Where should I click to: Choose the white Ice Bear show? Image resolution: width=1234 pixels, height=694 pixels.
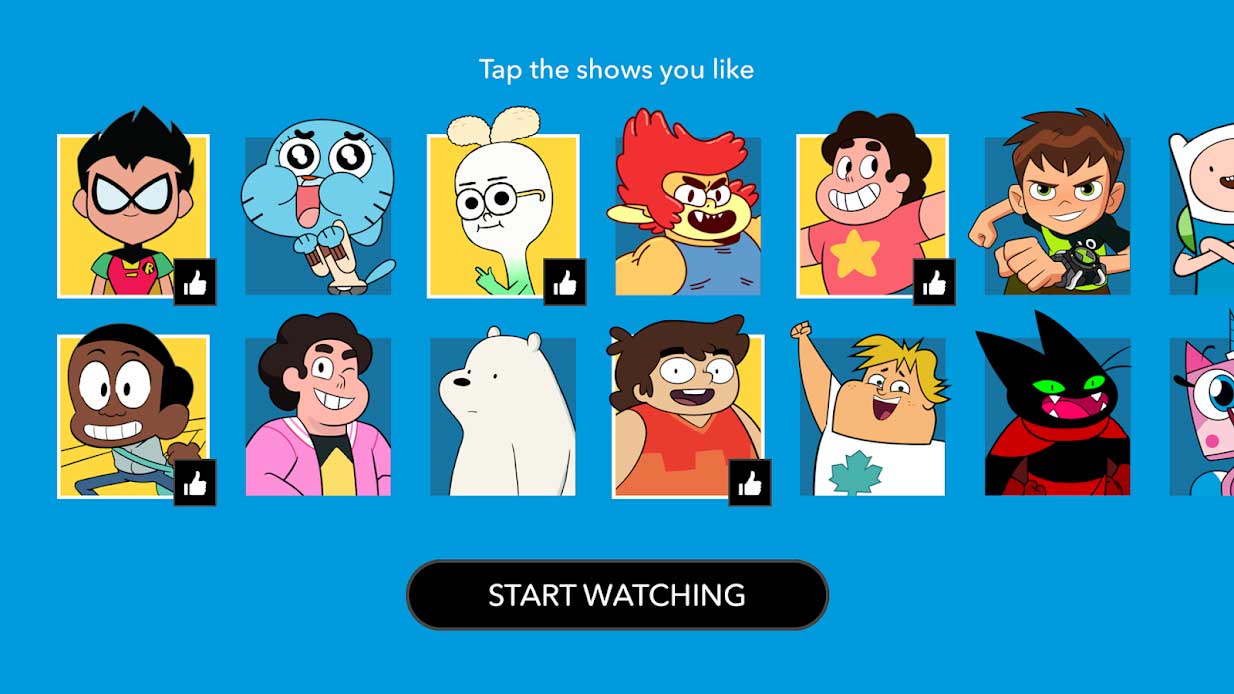pos(503,415)
